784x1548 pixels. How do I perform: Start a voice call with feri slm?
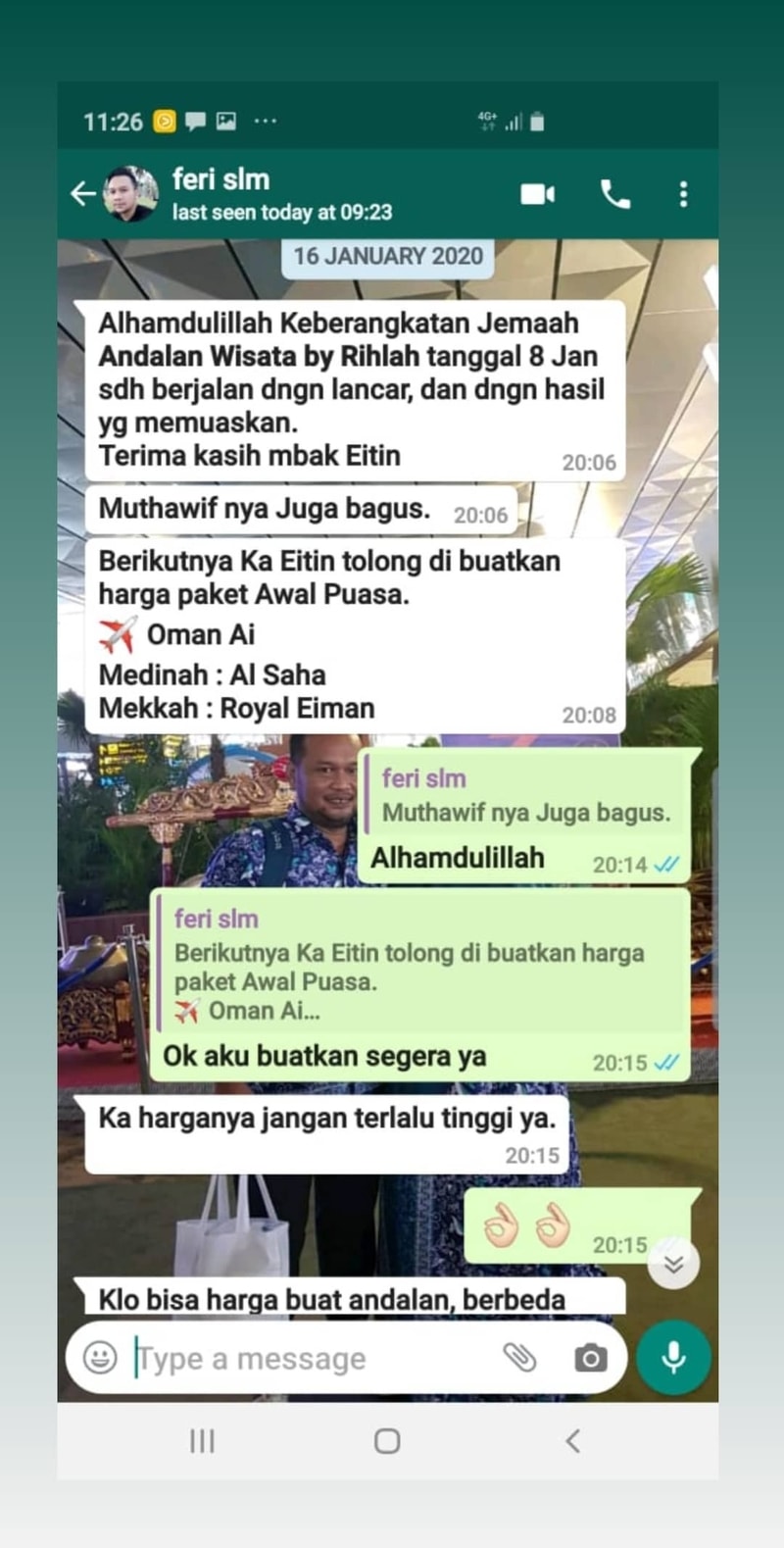(x=614, y=194)
